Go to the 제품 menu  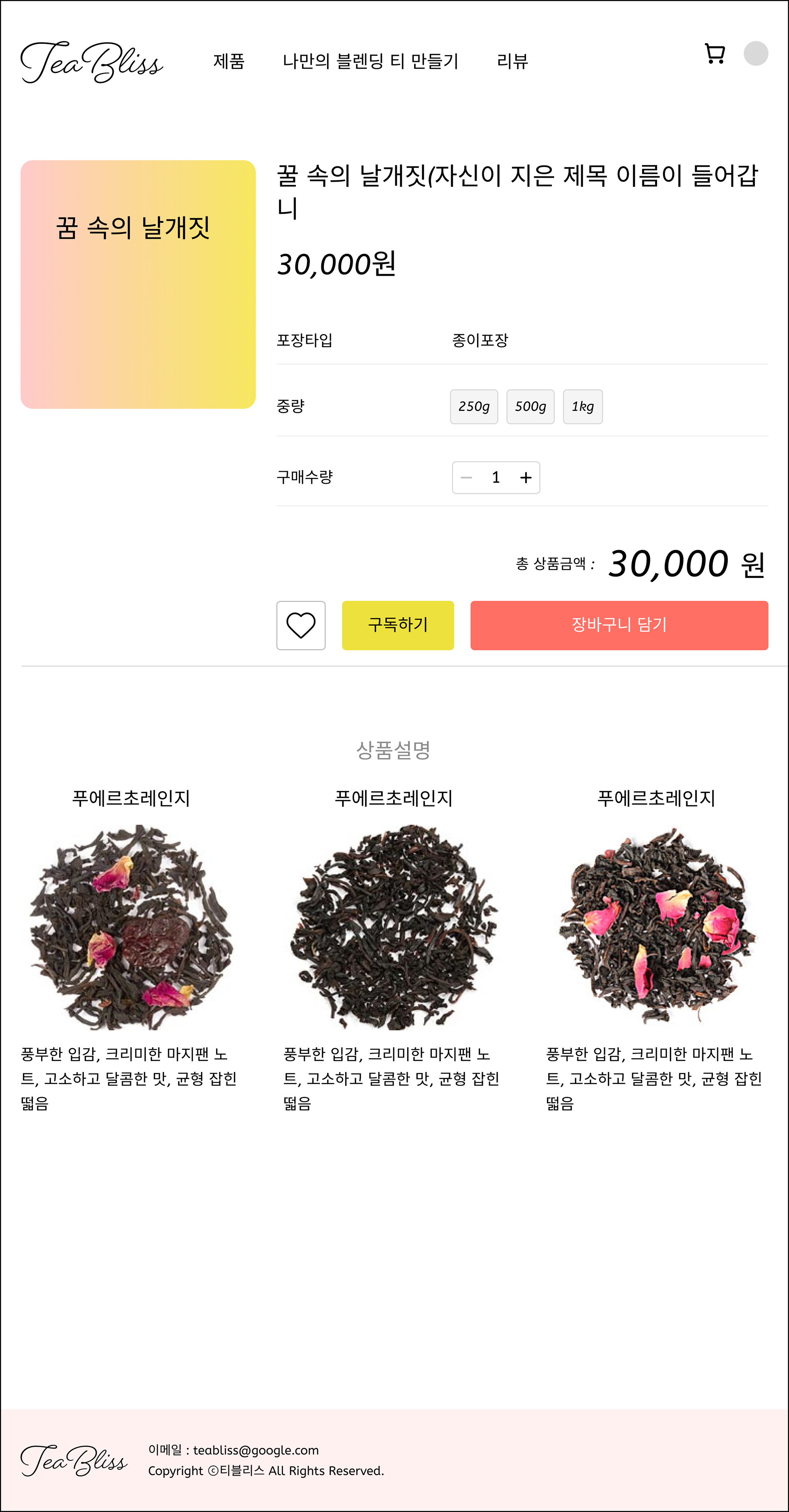[228, 61]
